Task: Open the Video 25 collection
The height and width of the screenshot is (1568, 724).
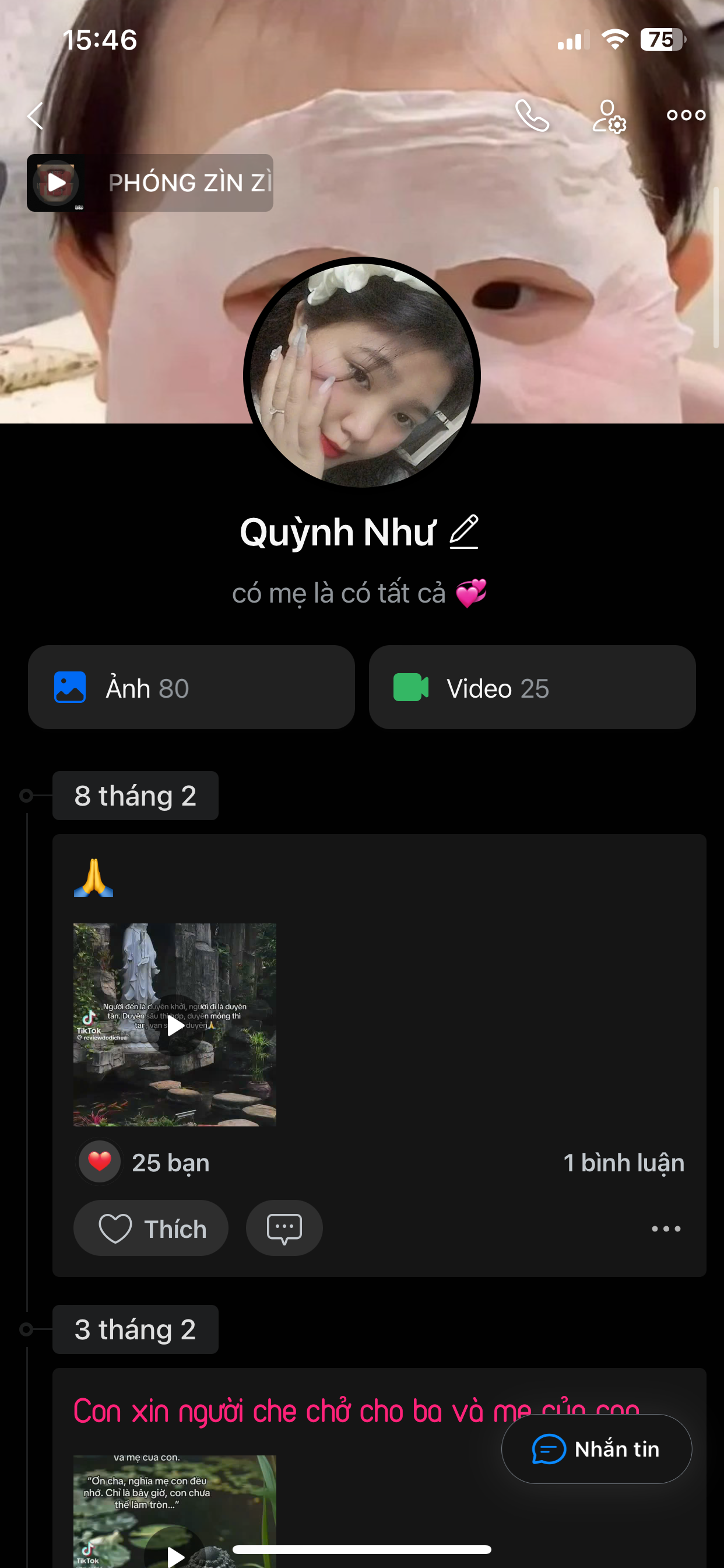Action: point(532,687)
